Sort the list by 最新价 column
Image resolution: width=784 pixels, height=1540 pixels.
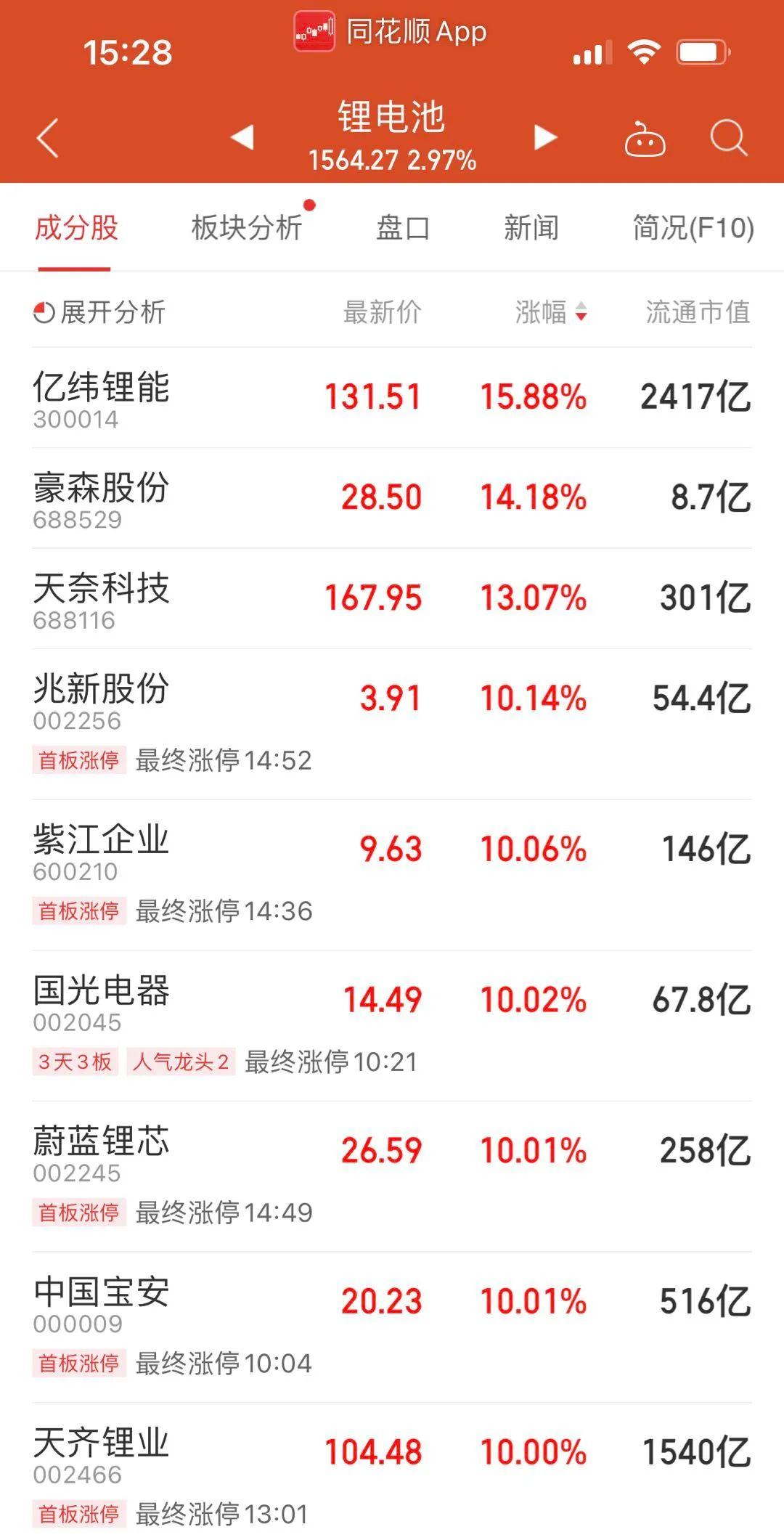(x=382, y=312)
